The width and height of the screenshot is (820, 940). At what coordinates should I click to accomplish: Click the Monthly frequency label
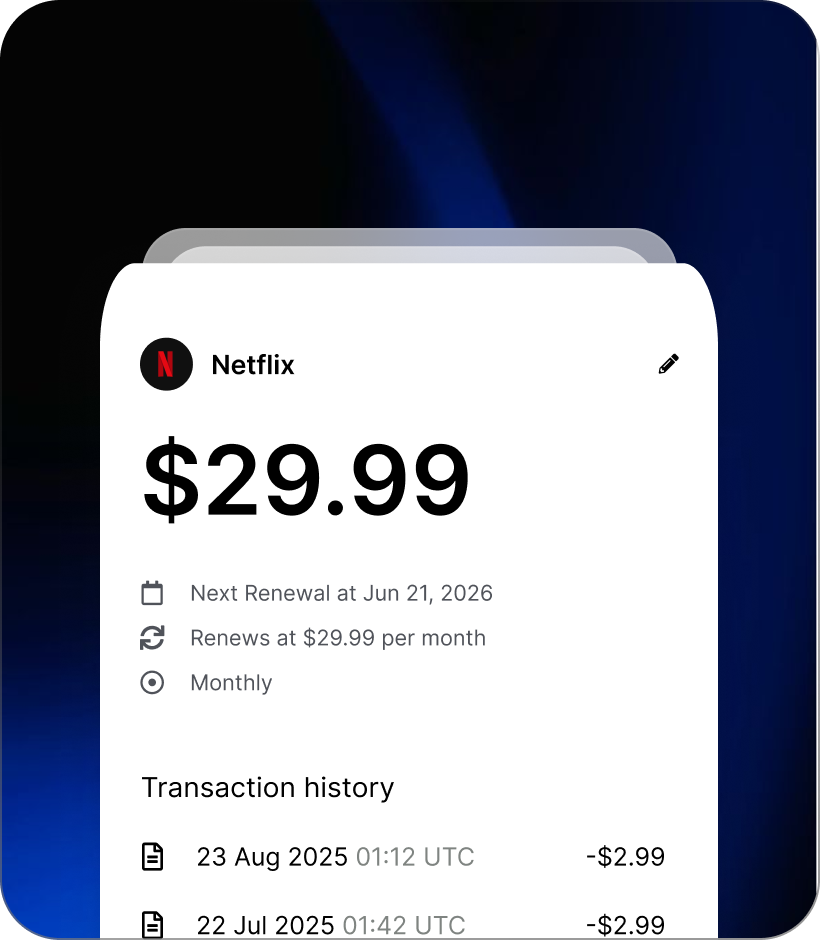pos(230,682)
